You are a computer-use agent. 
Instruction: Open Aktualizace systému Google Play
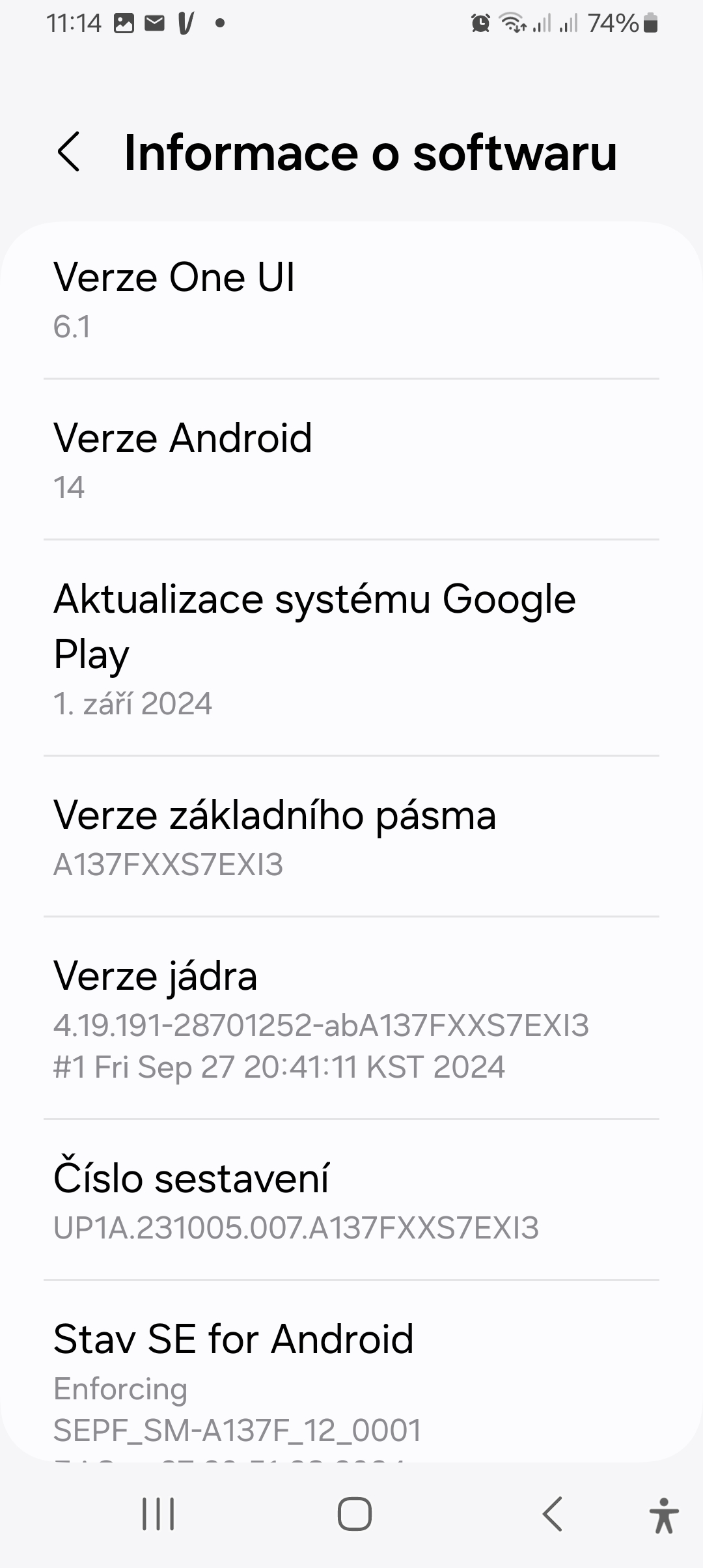351,648
